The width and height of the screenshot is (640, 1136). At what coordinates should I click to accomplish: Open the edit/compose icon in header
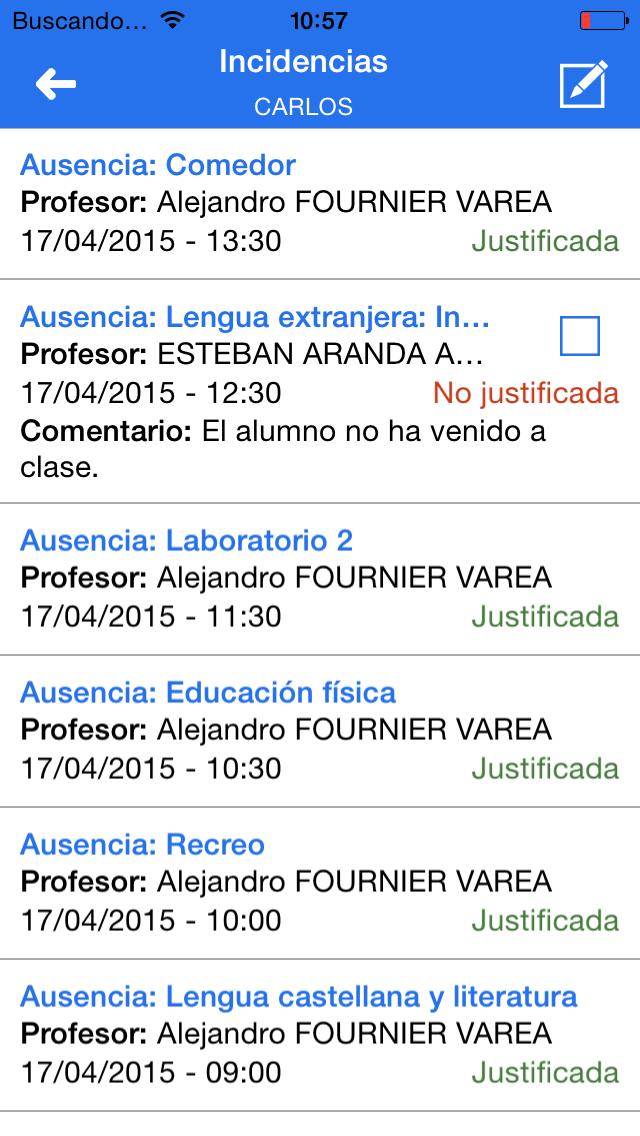pyautogui.click(x=583, y=85)
